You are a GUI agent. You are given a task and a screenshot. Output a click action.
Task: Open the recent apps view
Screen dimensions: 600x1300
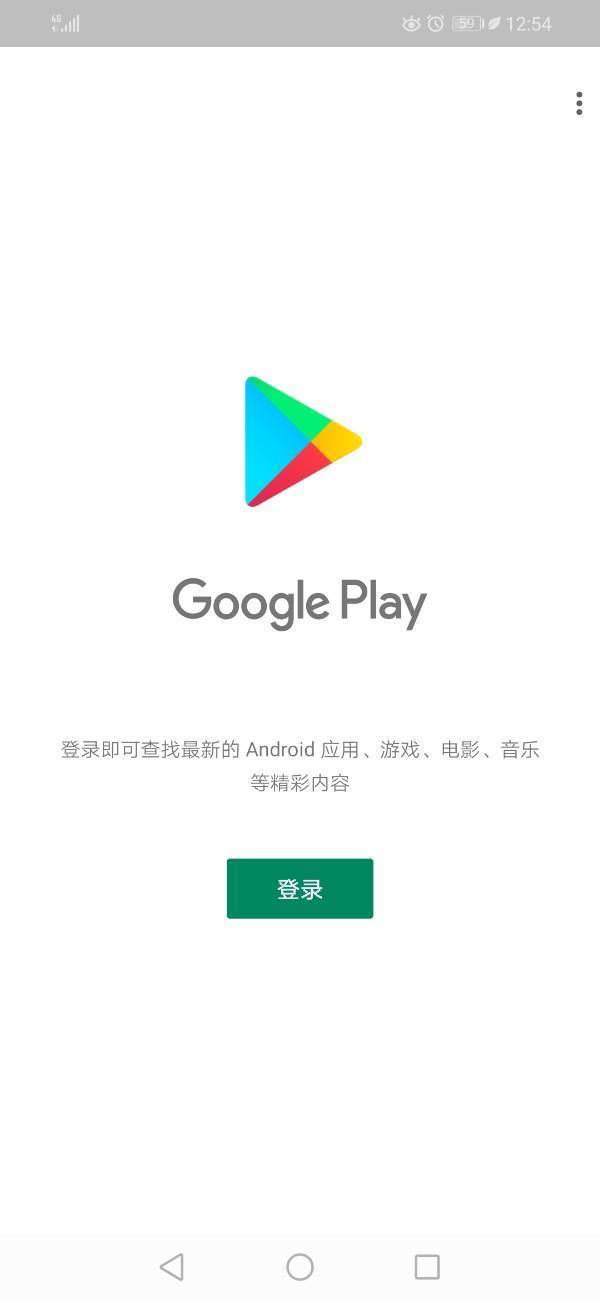427,1267
